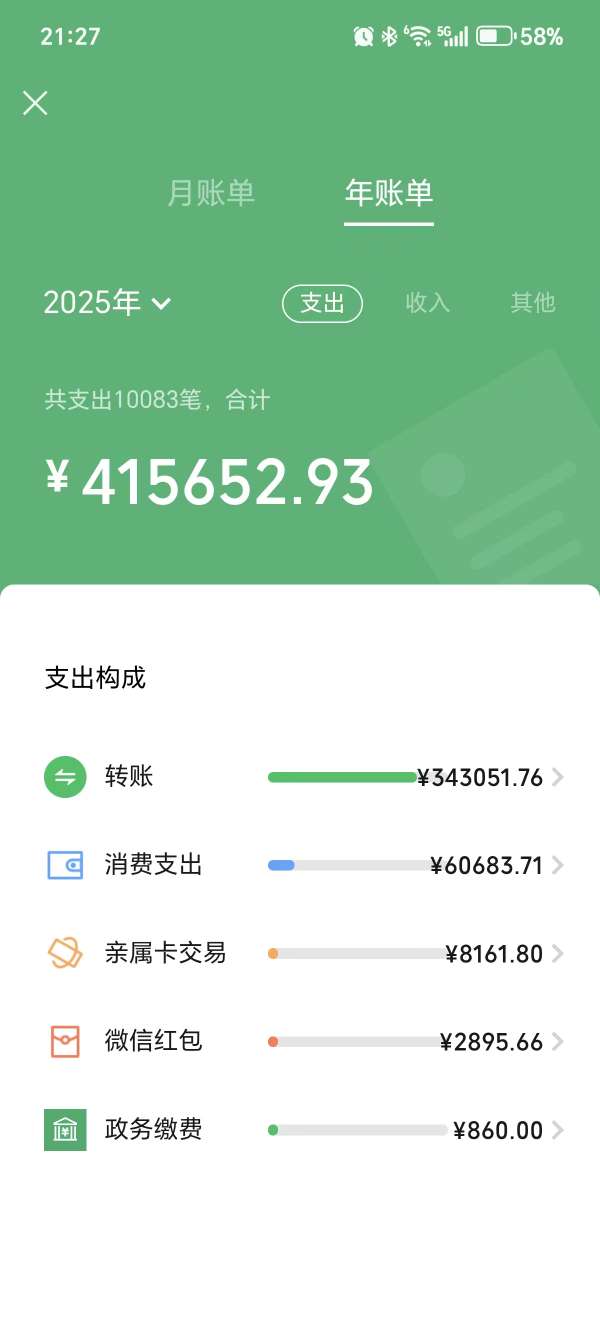Close the bill summary page

tap(35, 103)
